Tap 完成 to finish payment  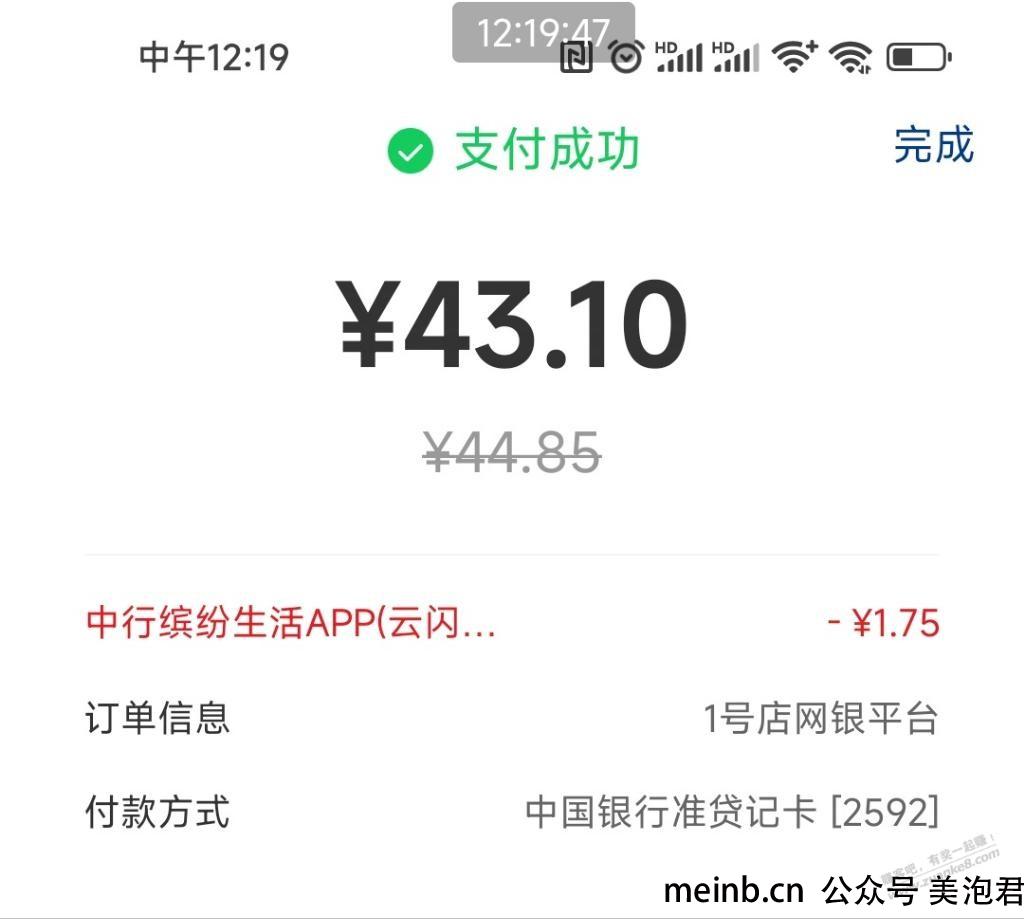click(932, 146)
